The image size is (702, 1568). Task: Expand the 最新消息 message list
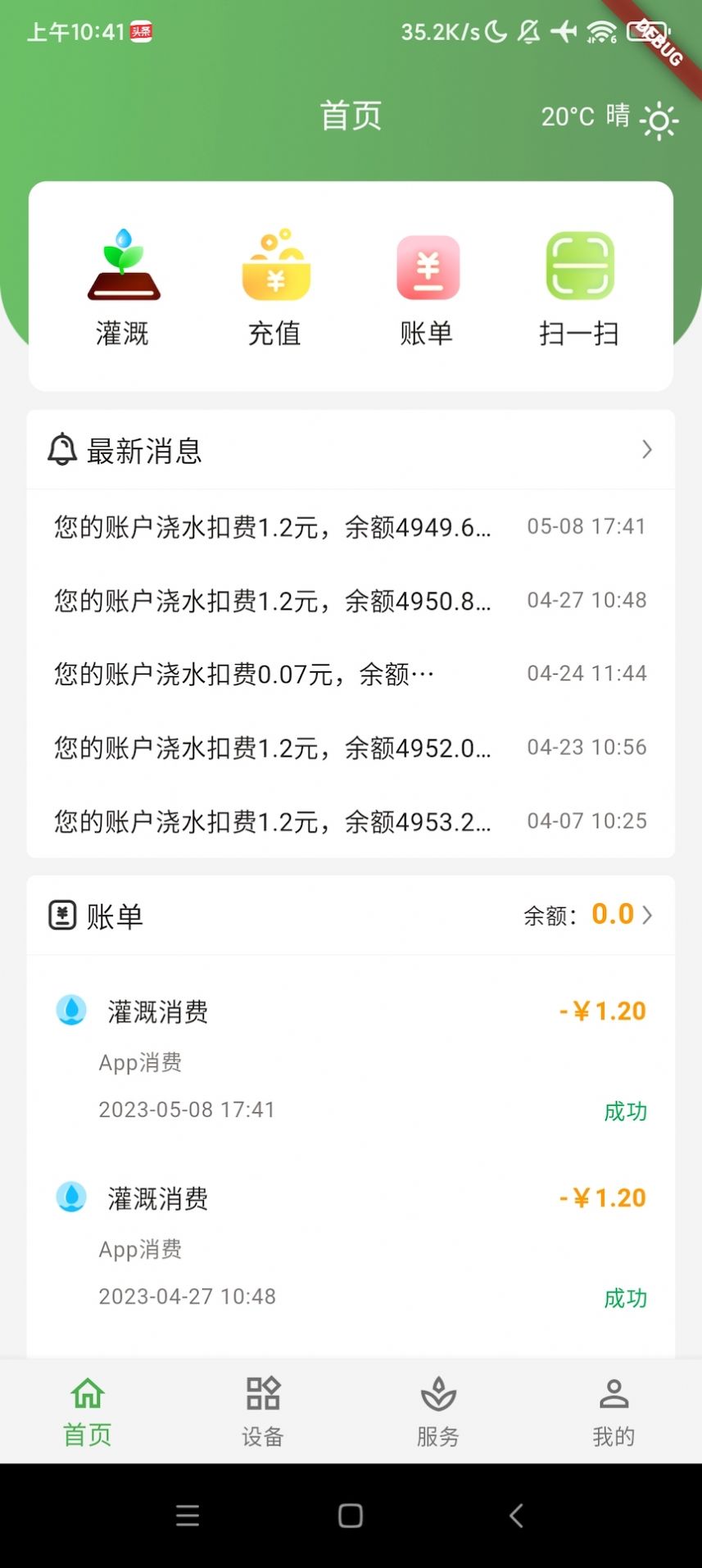646,450
